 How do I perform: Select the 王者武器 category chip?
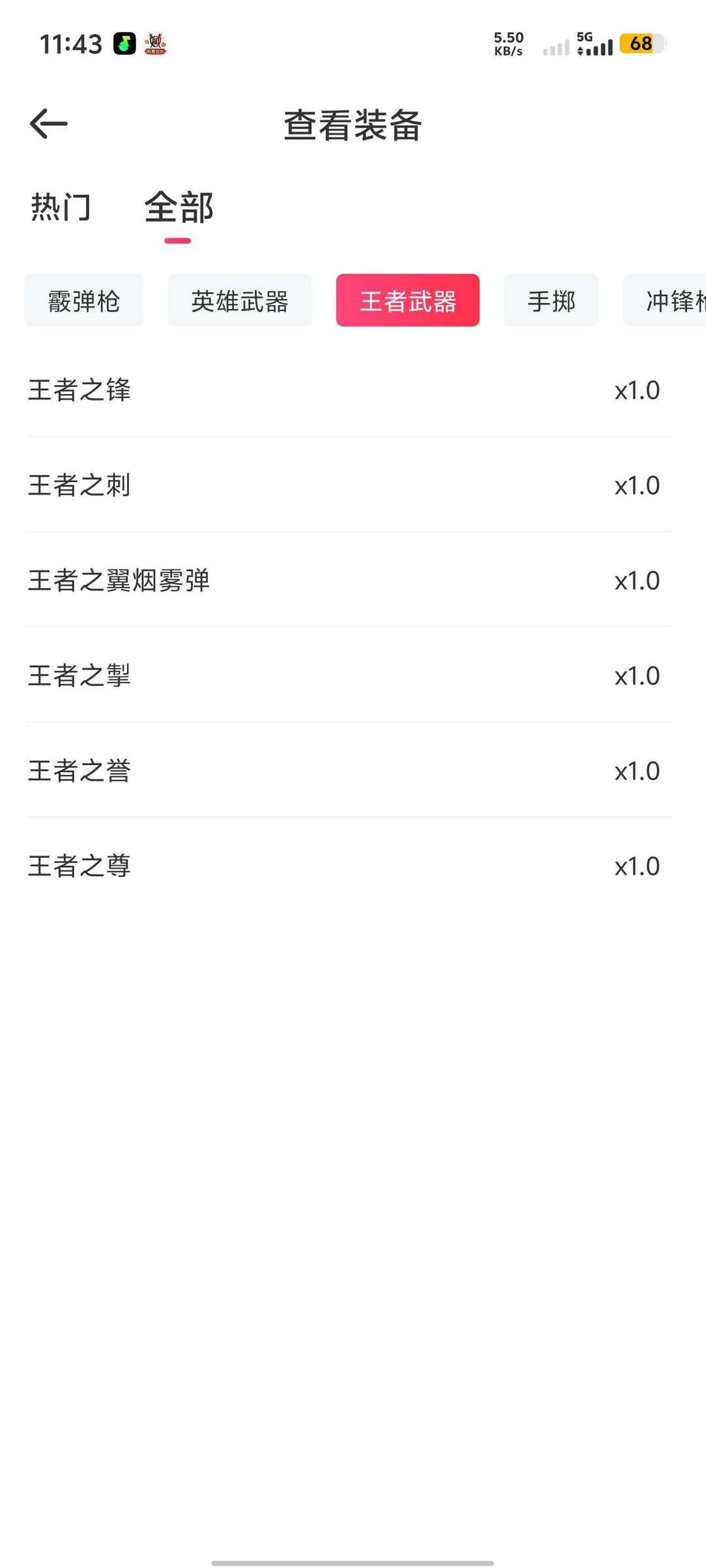408,301
